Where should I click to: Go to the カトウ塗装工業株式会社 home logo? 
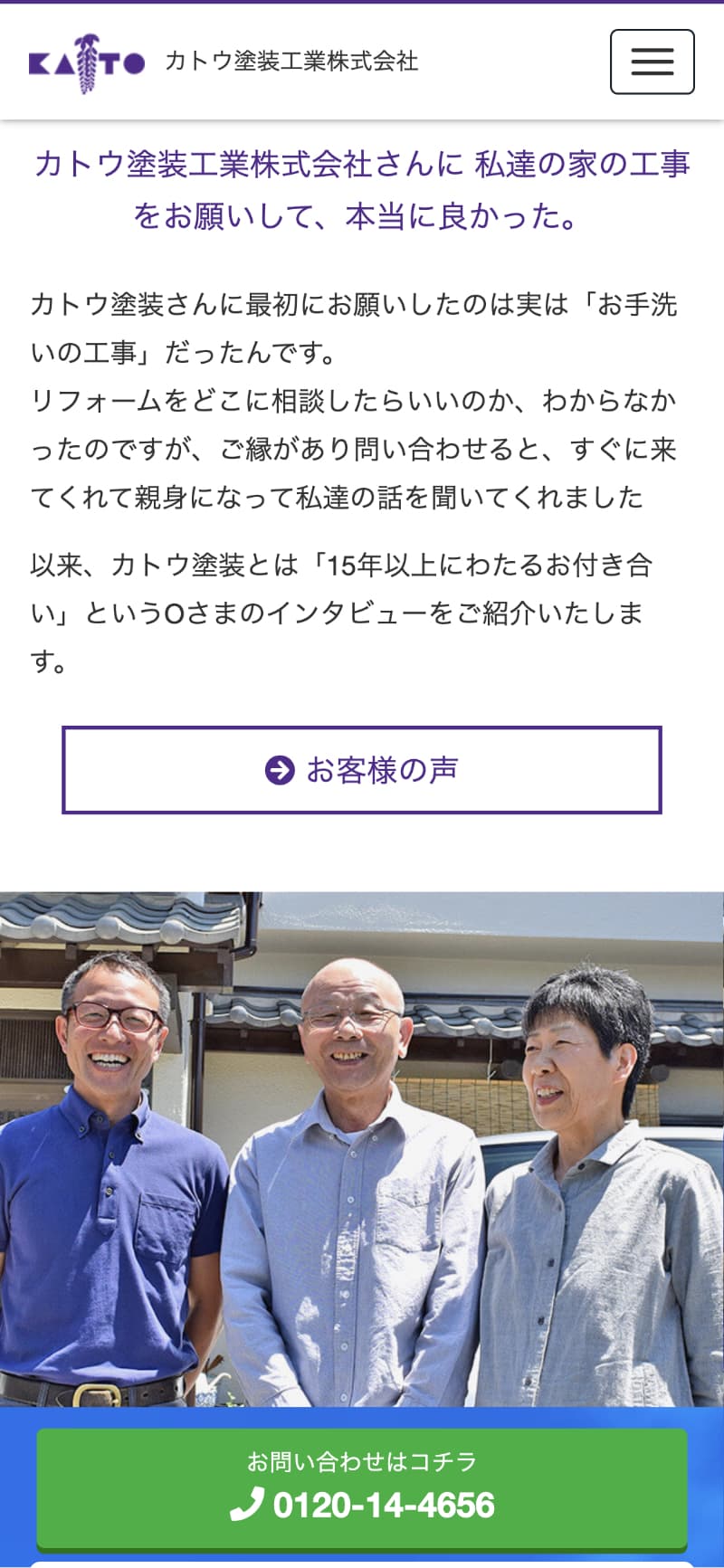tap(87, 62)
